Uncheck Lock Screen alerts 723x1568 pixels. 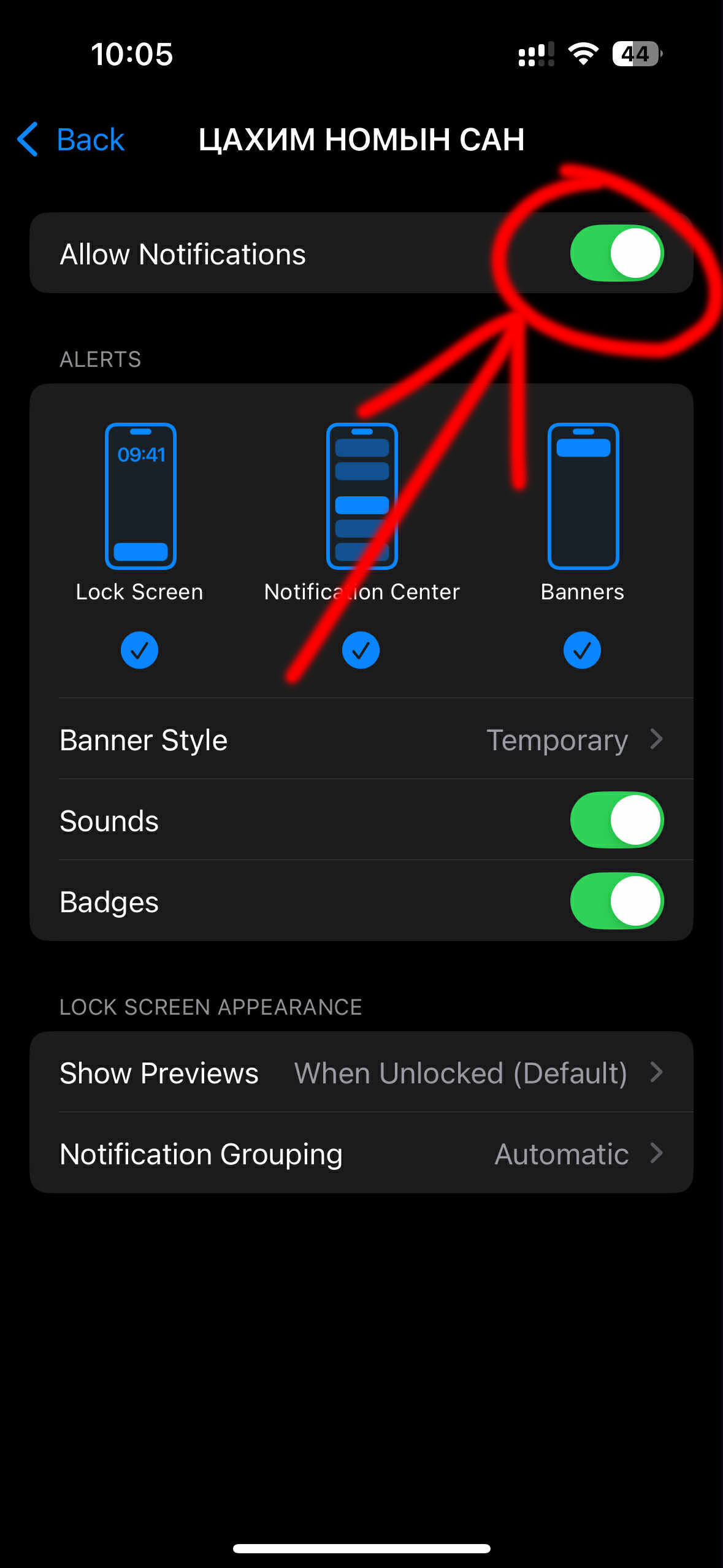pos(140,650)
